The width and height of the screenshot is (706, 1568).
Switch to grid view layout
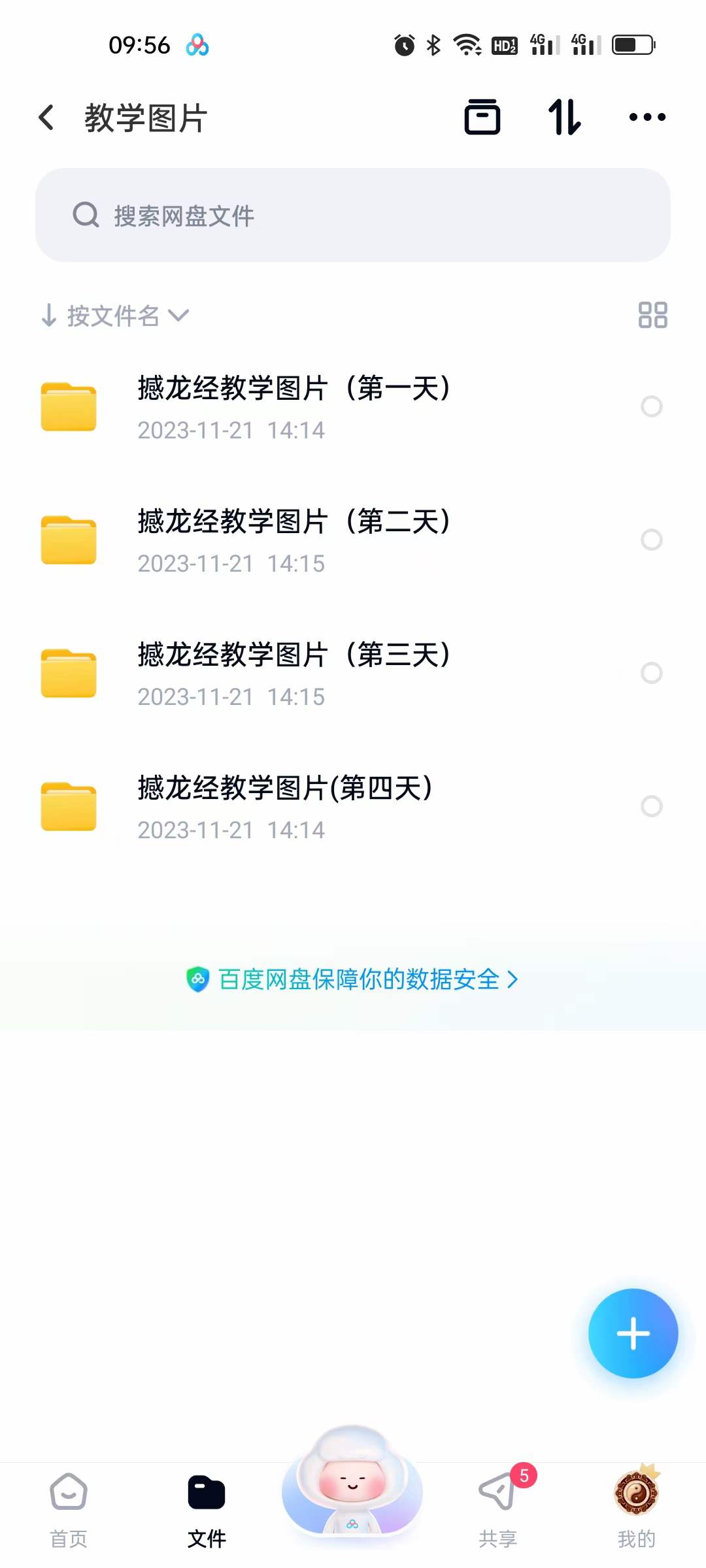pyautogui.click(x=652, y=316)
